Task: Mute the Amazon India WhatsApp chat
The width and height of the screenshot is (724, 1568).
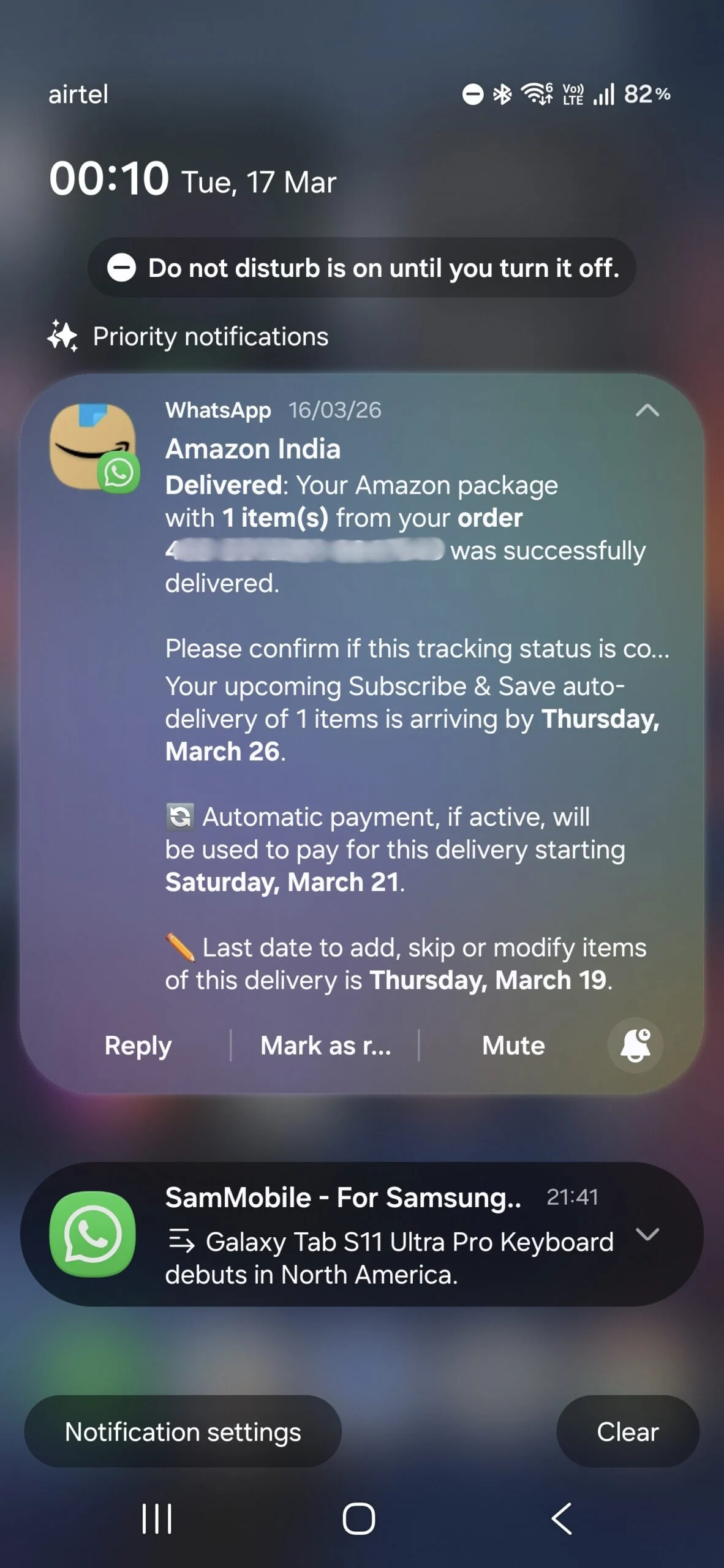Action: 513,1046
